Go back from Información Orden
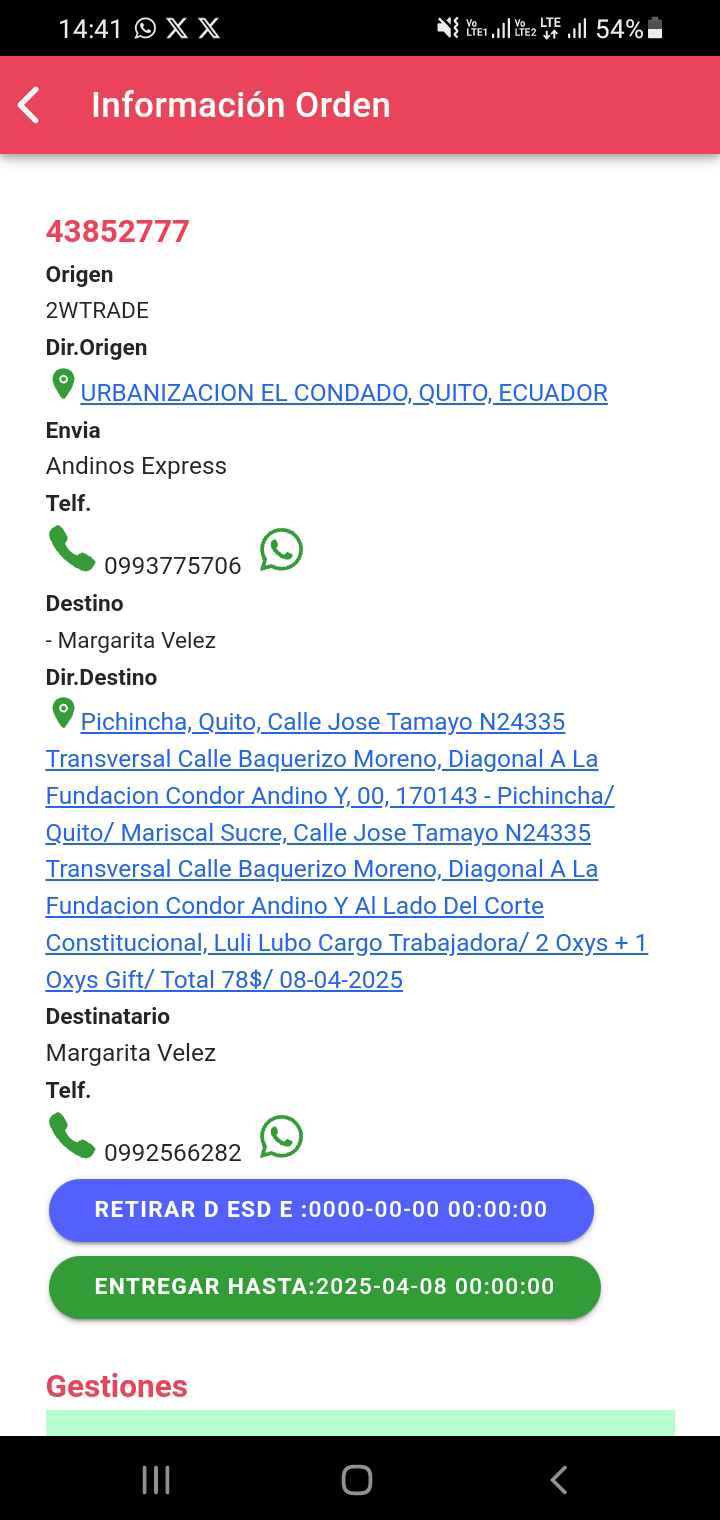The height and width of the screenshot is (1520, 720). (x=29, y=105)
